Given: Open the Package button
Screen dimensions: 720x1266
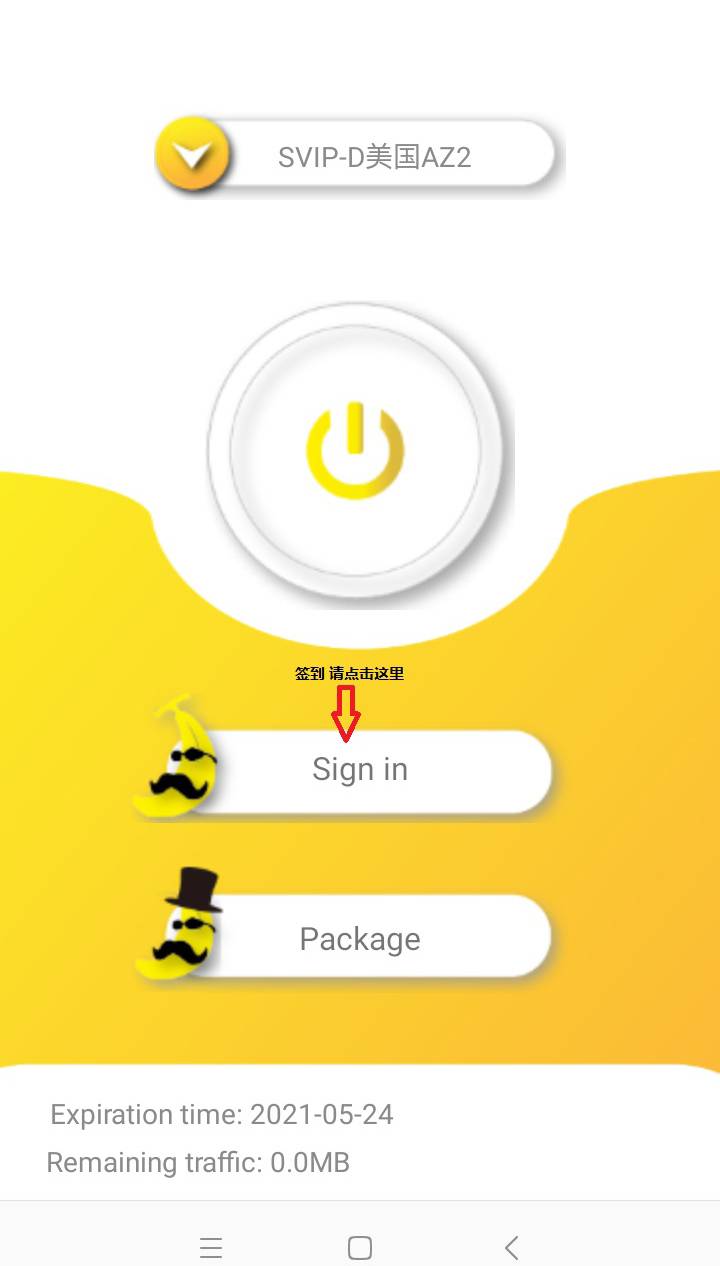Looking at the screenshot, I should (x=360, y=938).
